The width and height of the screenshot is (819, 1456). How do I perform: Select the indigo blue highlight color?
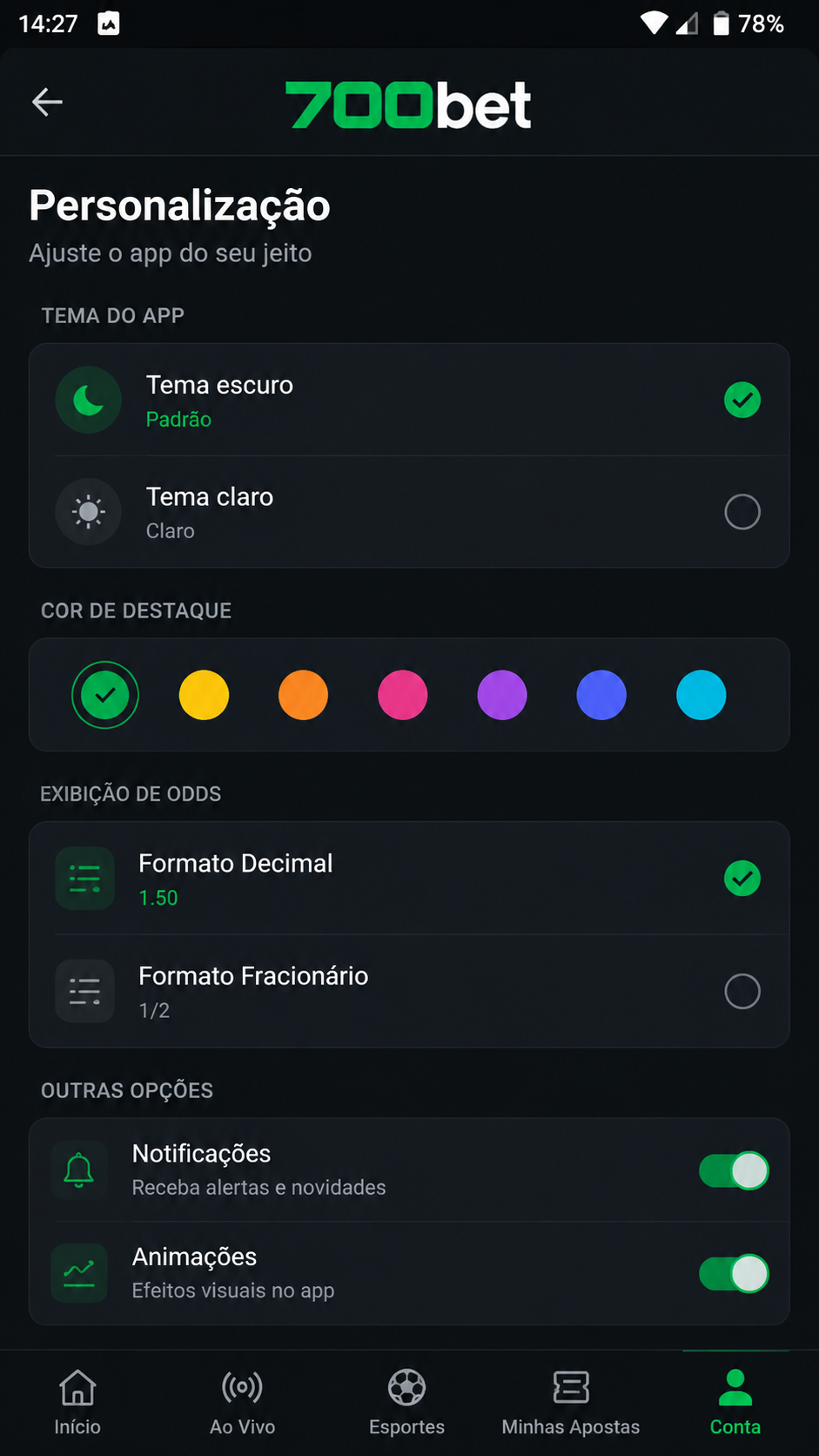(x=601, y=695)
